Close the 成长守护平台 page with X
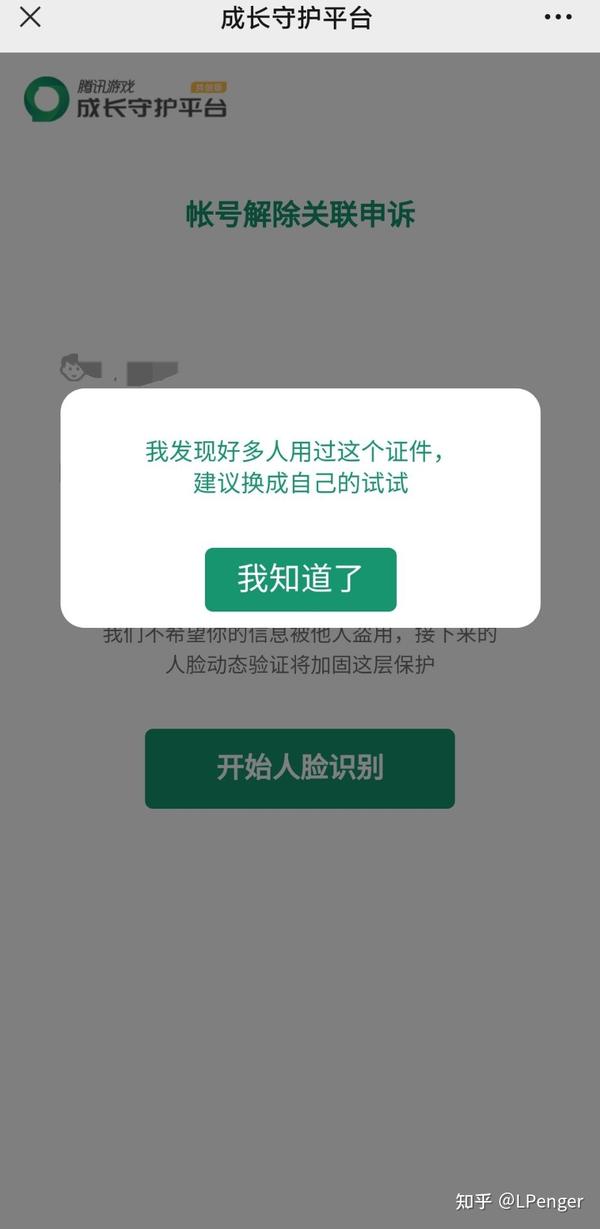The image size is (600, 1229). tap(30, 17)
